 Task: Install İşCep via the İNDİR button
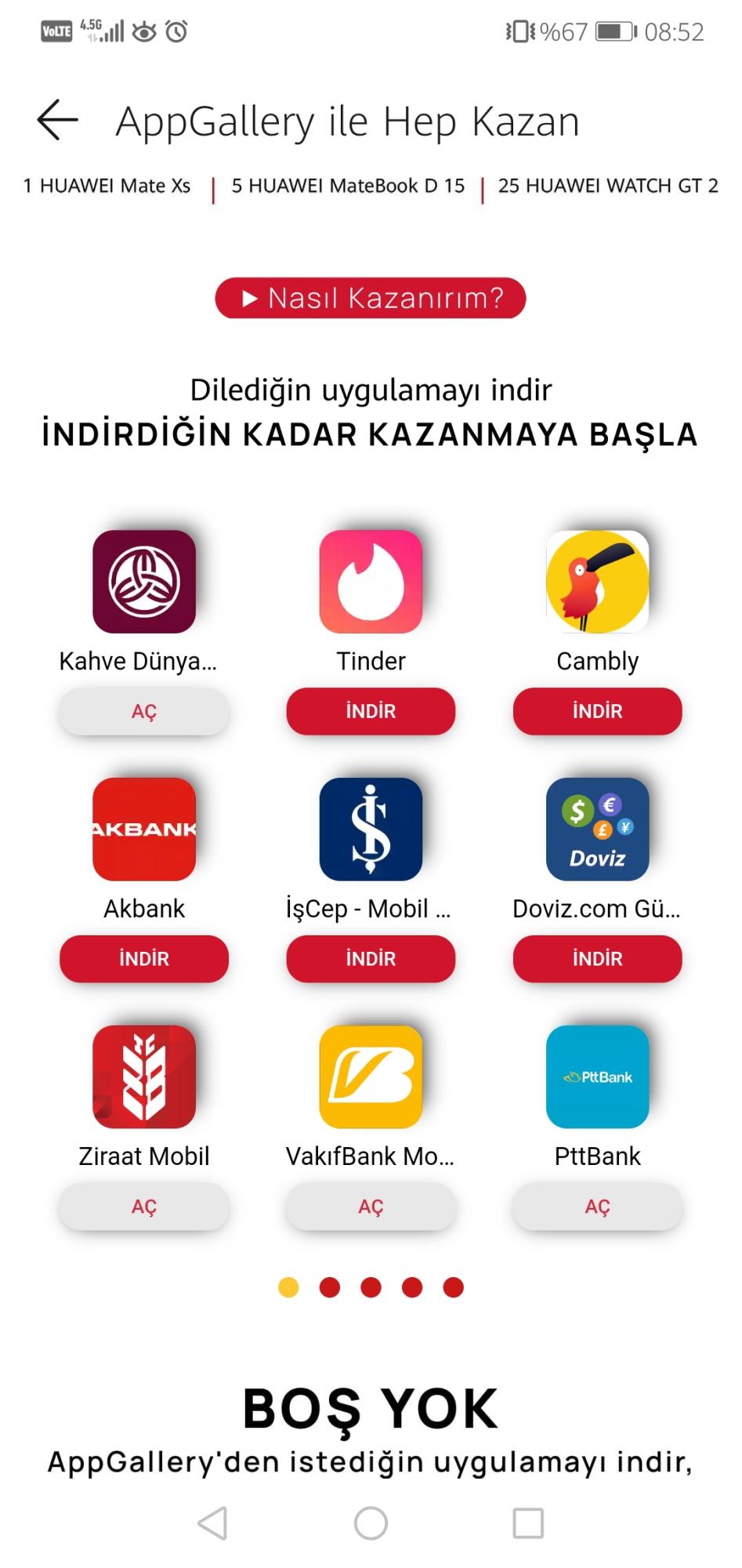[x=371, y=959]
